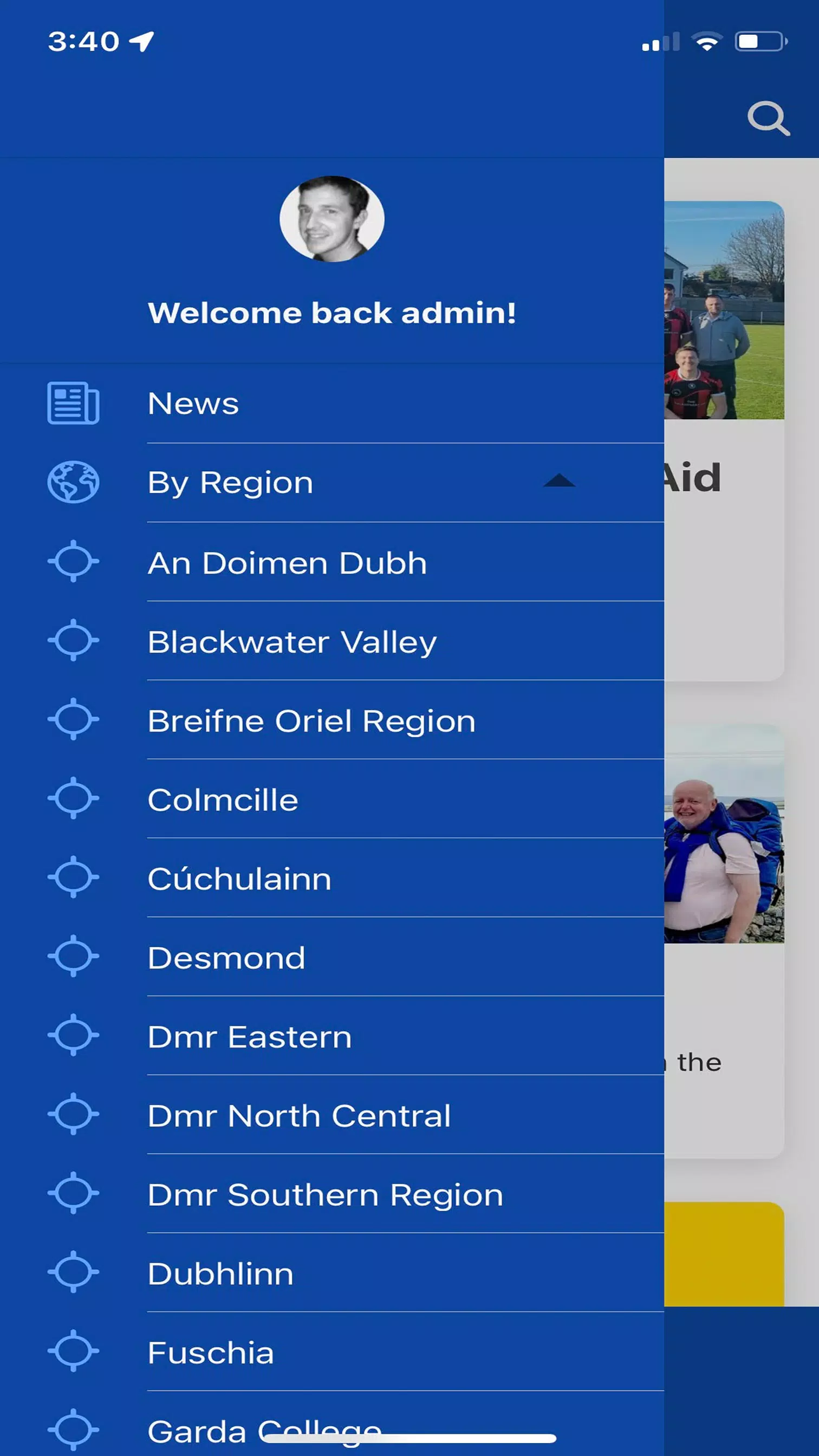Open Blackwater Valley region

tap(332, 641)
